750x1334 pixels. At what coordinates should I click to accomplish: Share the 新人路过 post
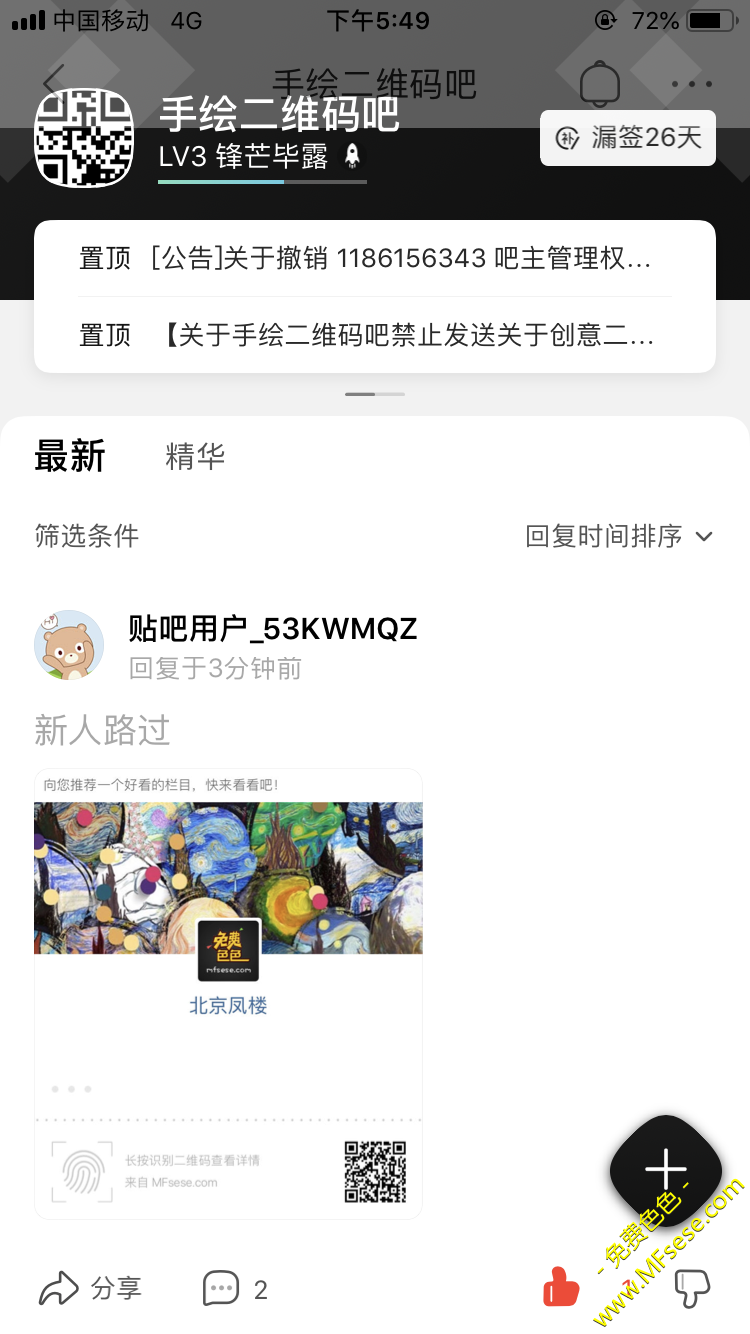[90, 1289]
